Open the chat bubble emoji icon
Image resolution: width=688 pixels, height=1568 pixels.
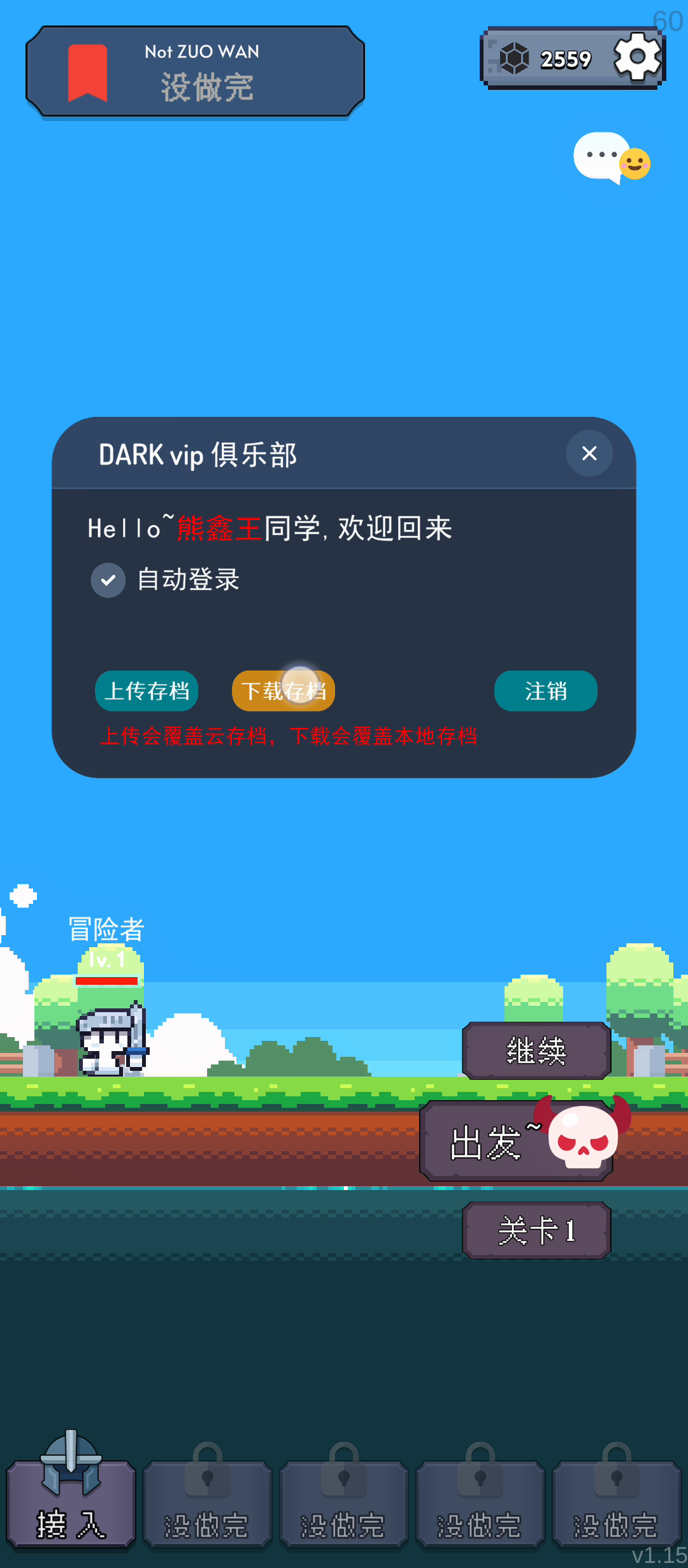pyautogui.click(x=612, y=157)
